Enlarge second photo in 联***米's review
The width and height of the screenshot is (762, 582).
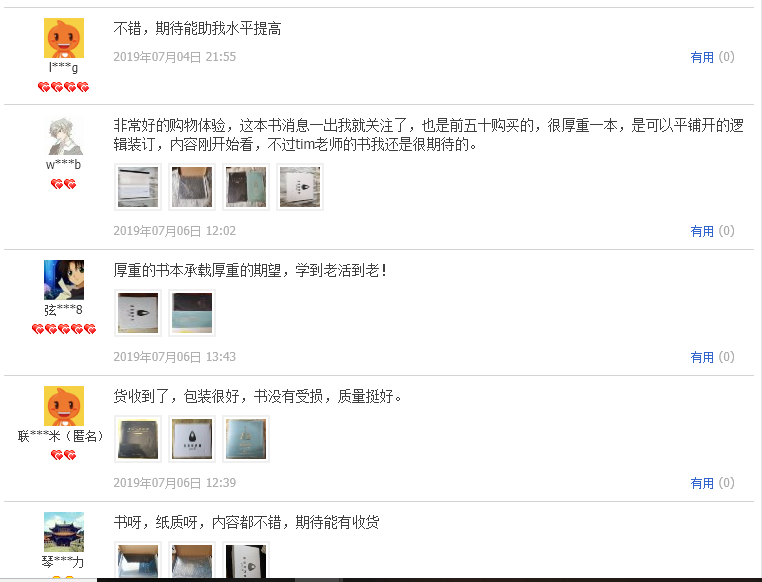click(x=192, y=439)
